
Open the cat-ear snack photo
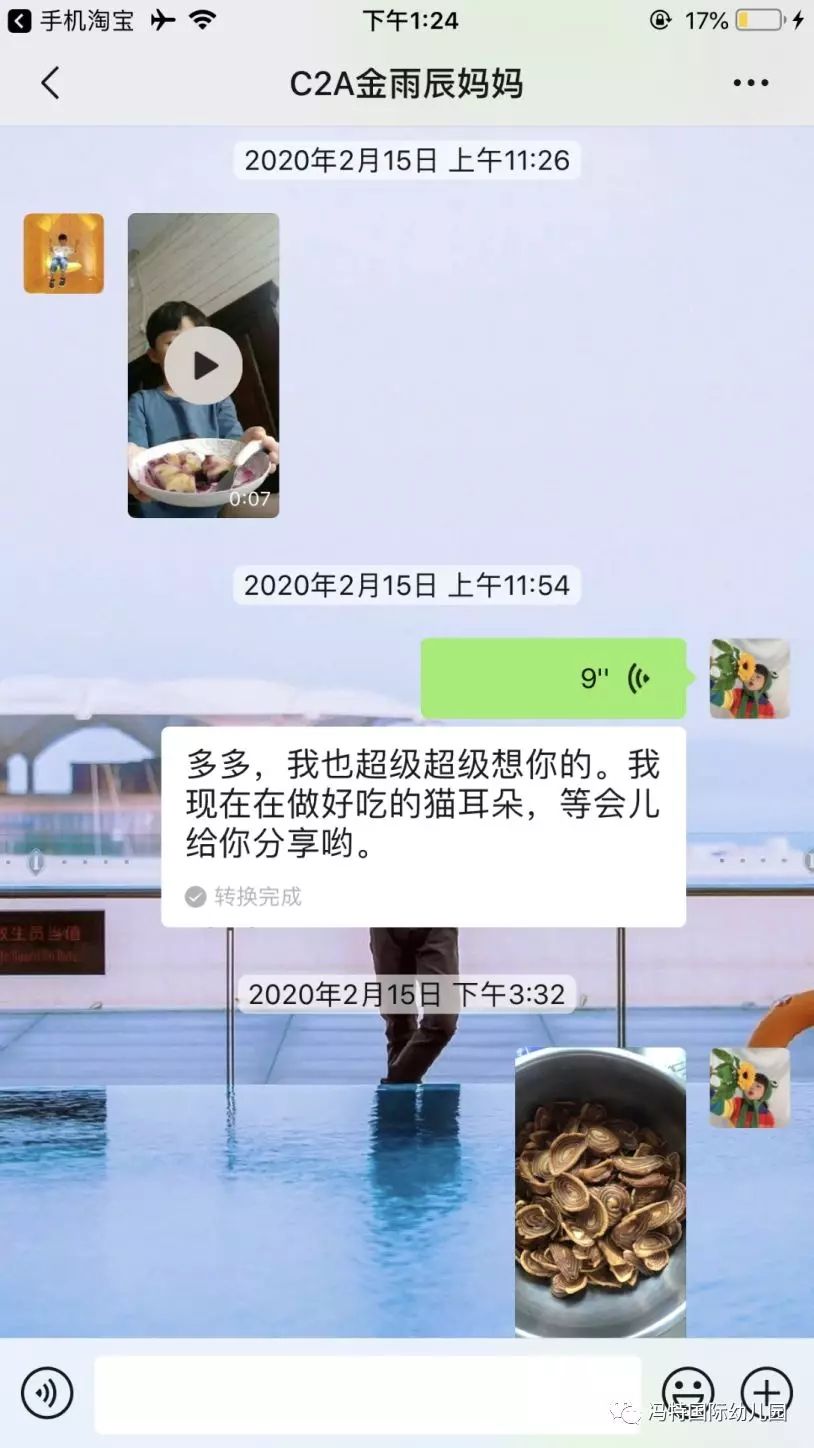coord(600,1192)
